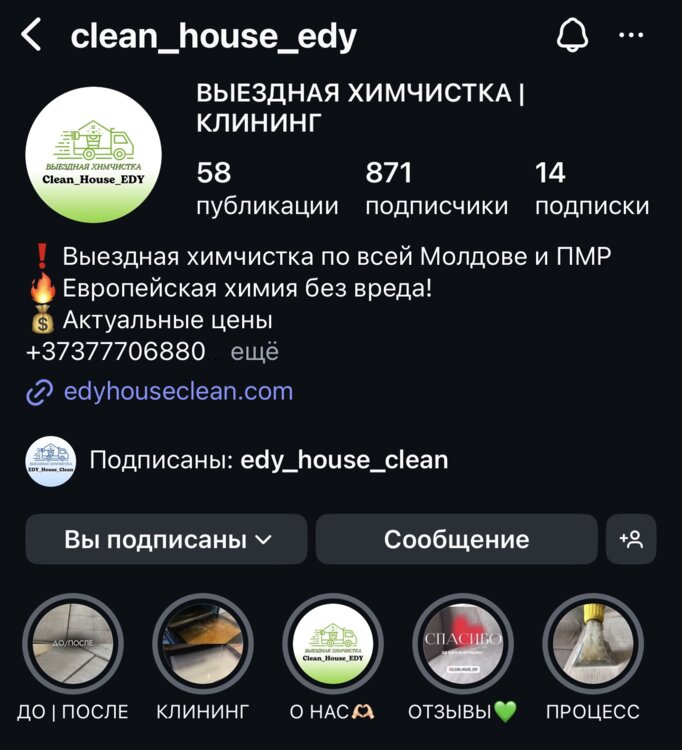Open the Вы подписаны dropdown
The height and width of the screenshot is (750, 682).
(x=166, y=540)
